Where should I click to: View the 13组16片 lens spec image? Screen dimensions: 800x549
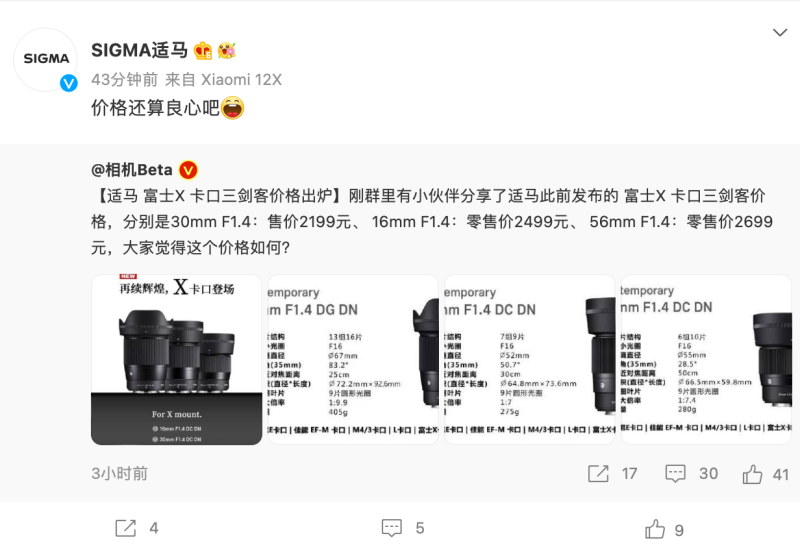tap(352, 360)
